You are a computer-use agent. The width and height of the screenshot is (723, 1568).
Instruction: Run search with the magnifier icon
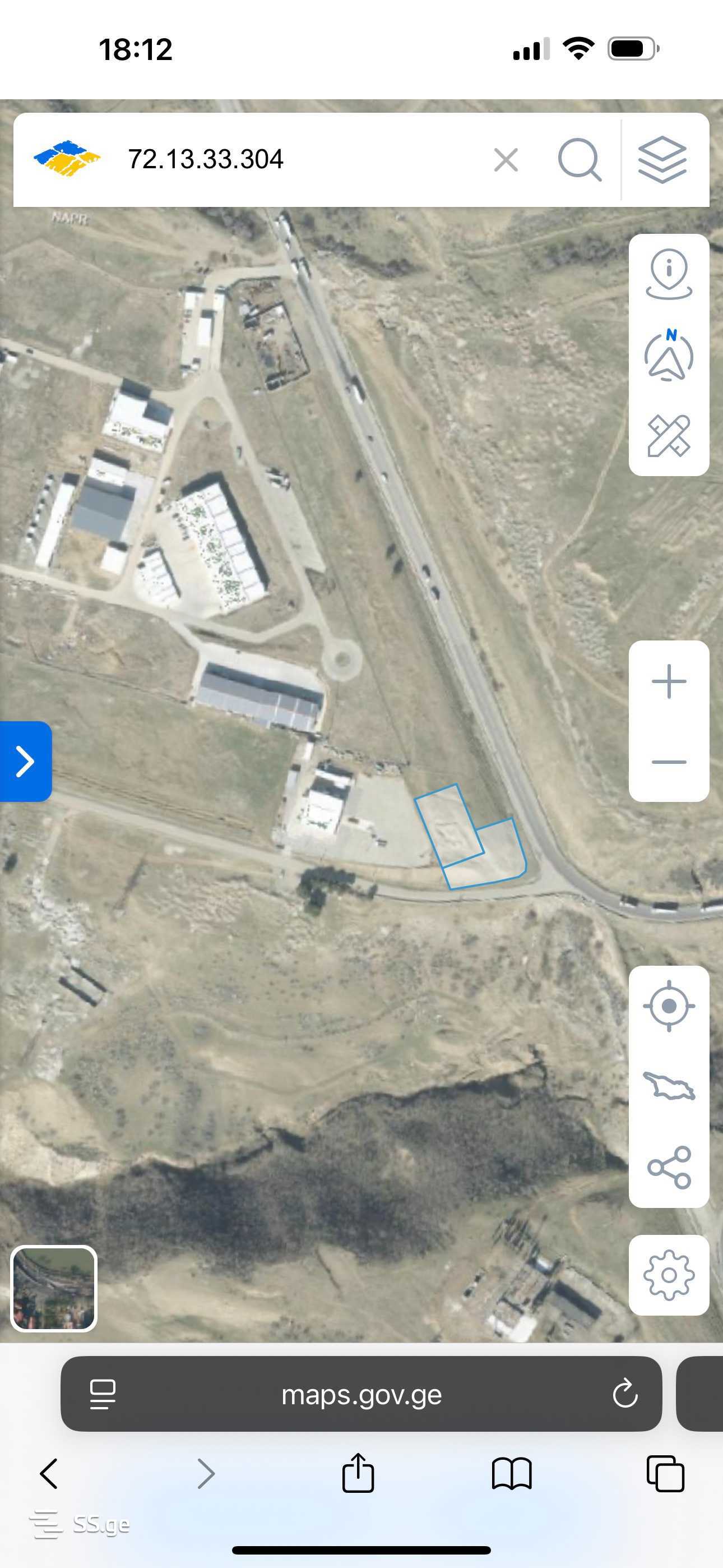pyautogui.click(x=579, y=160)
